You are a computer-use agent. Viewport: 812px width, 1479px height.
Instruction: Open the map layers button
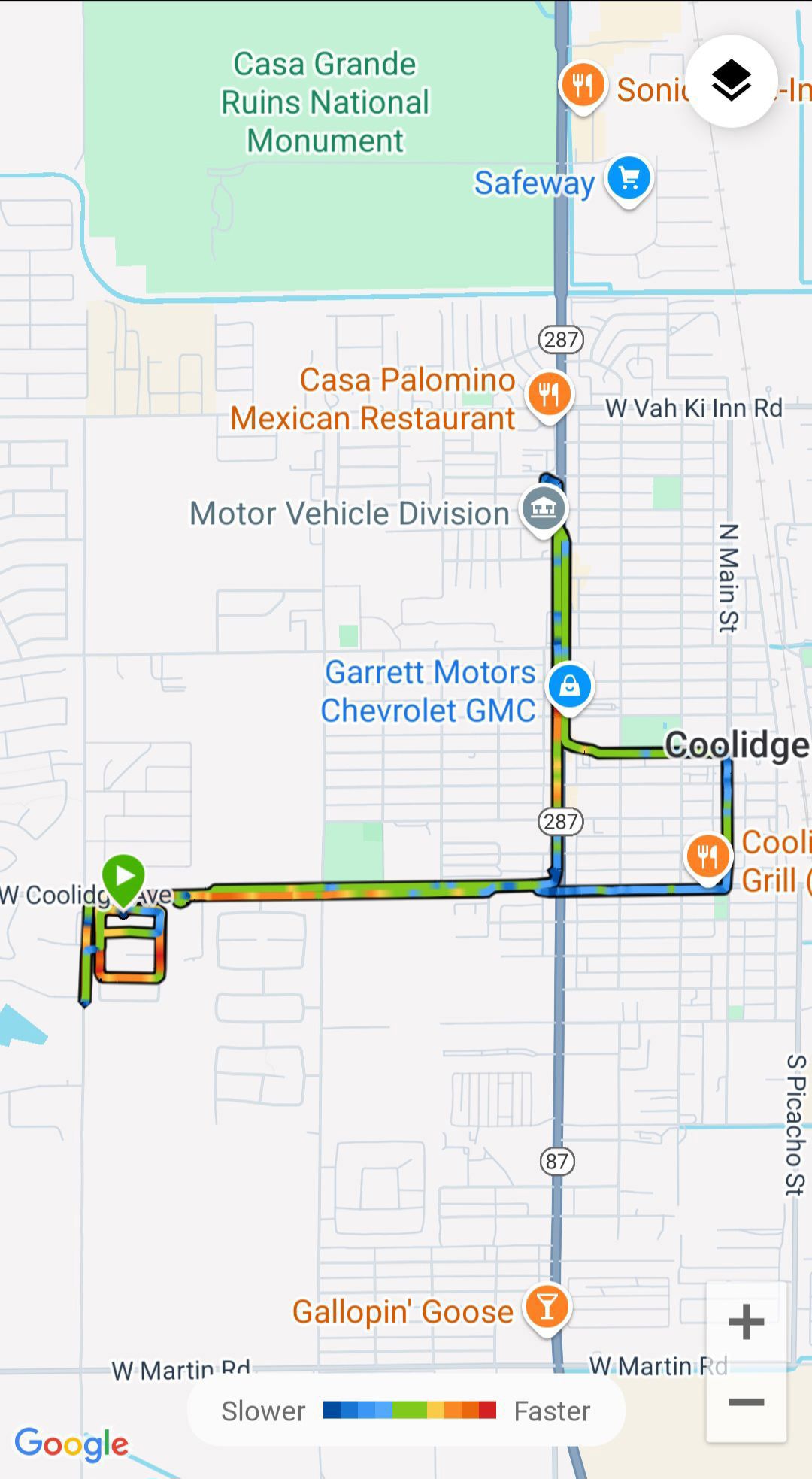pyautogui.click(x=731, y=81)
